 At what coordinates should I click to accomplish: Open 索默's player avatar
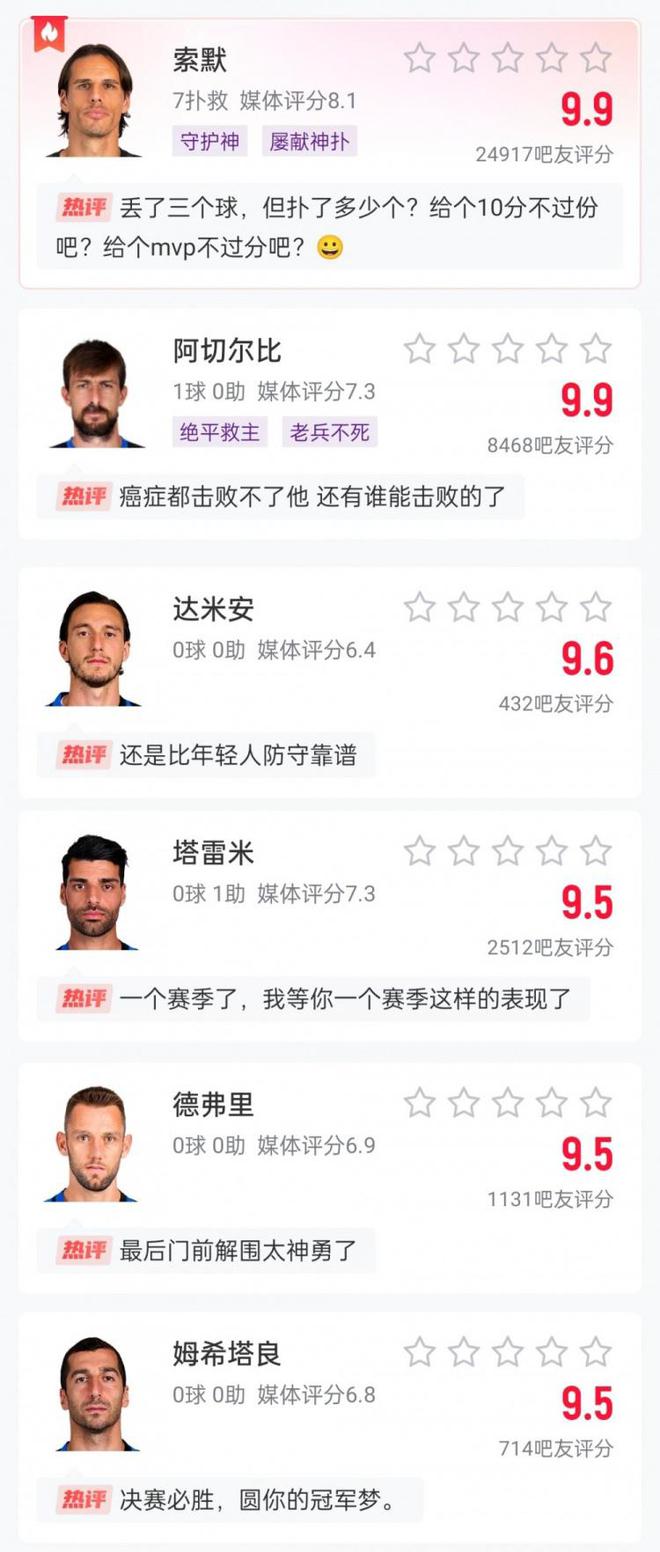(x=95, y=100)
